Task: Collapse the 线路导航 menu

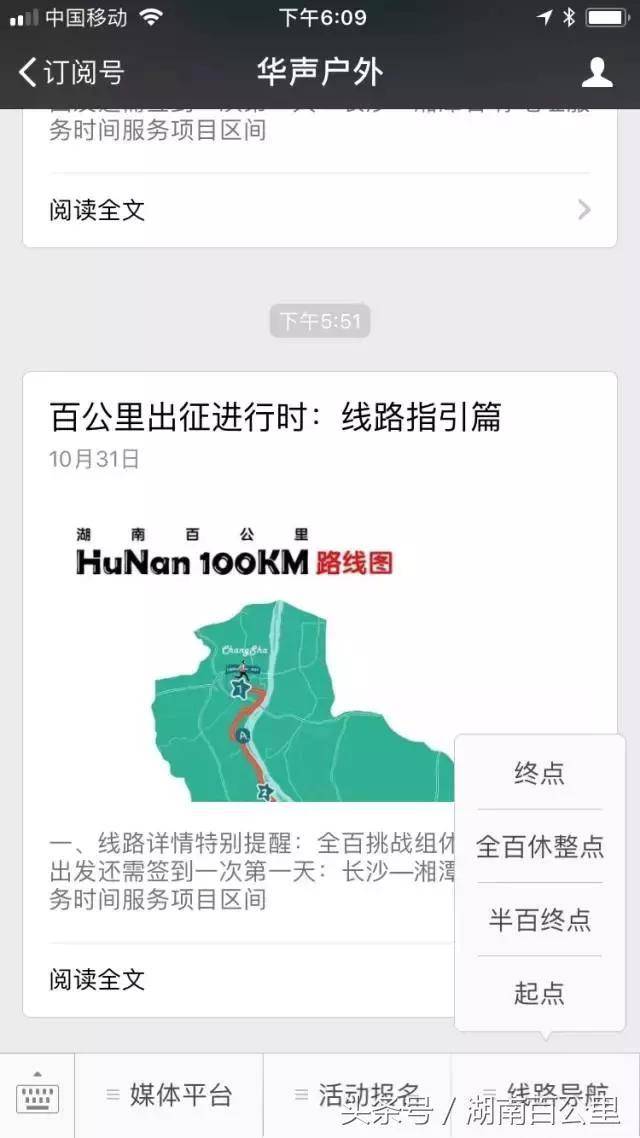Action: tap(546, 1095)
